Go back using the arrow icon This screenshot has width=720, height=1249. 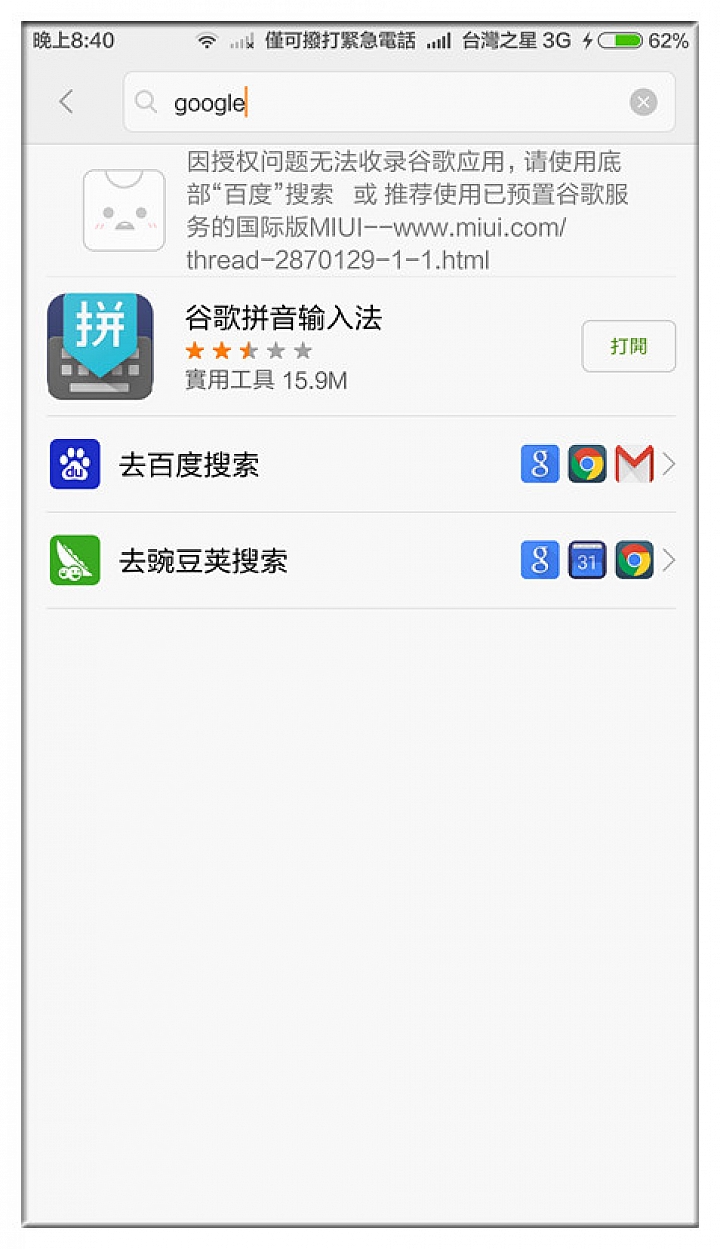[x=66, y=102]
